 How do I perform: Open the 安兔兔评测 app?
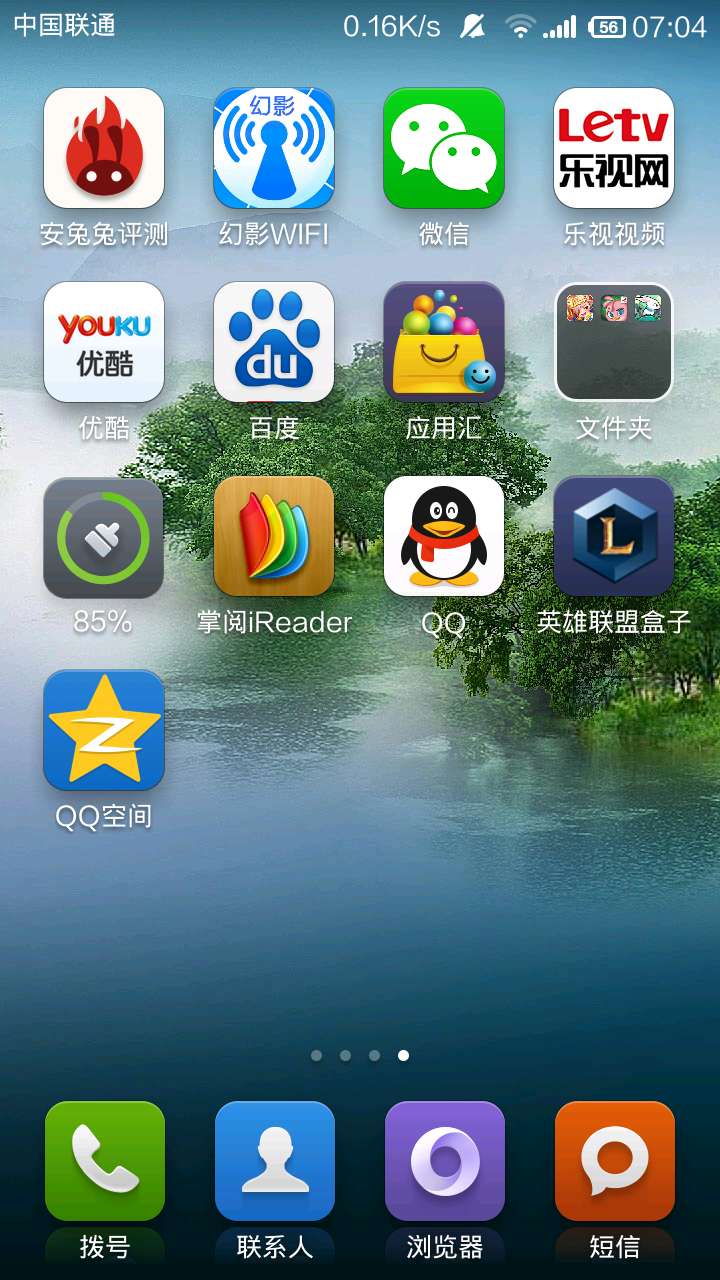(x=104, y=148)
